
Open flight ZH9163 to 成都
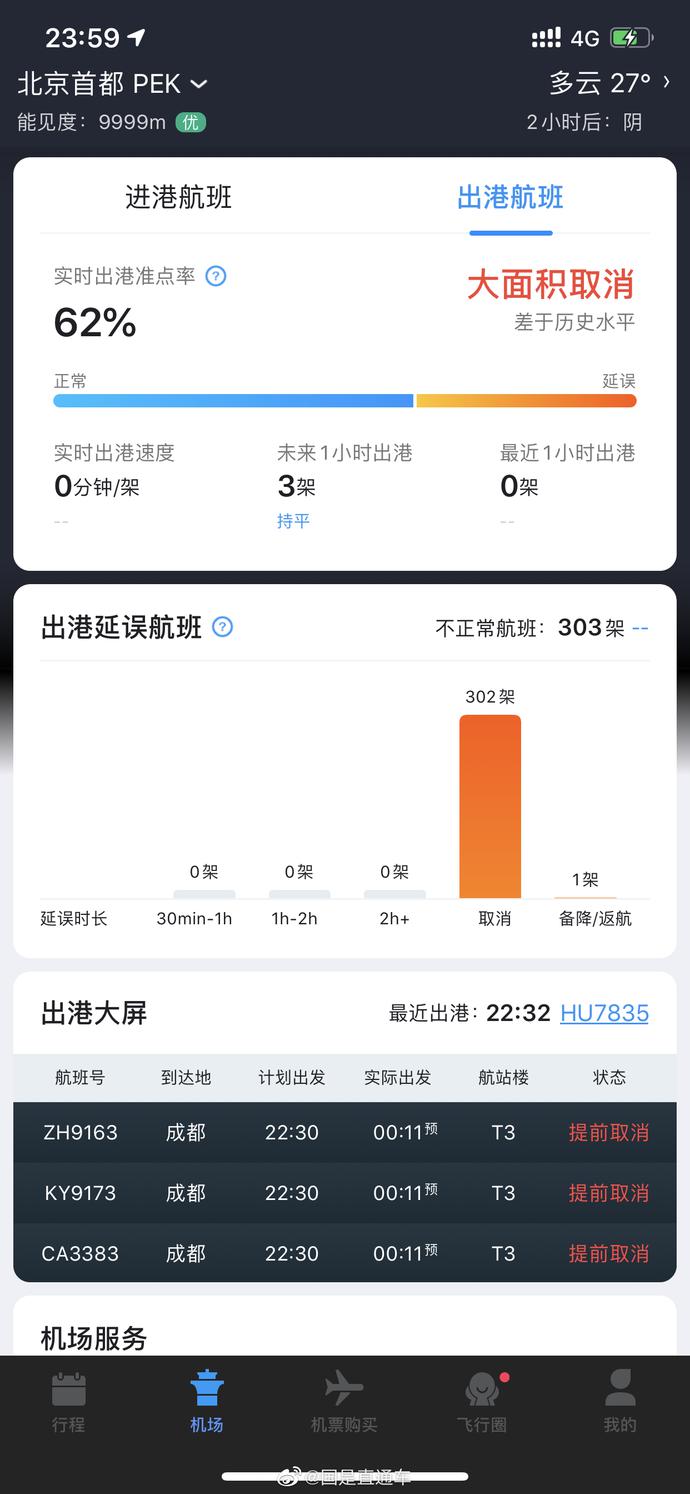tap(344, 1133)
